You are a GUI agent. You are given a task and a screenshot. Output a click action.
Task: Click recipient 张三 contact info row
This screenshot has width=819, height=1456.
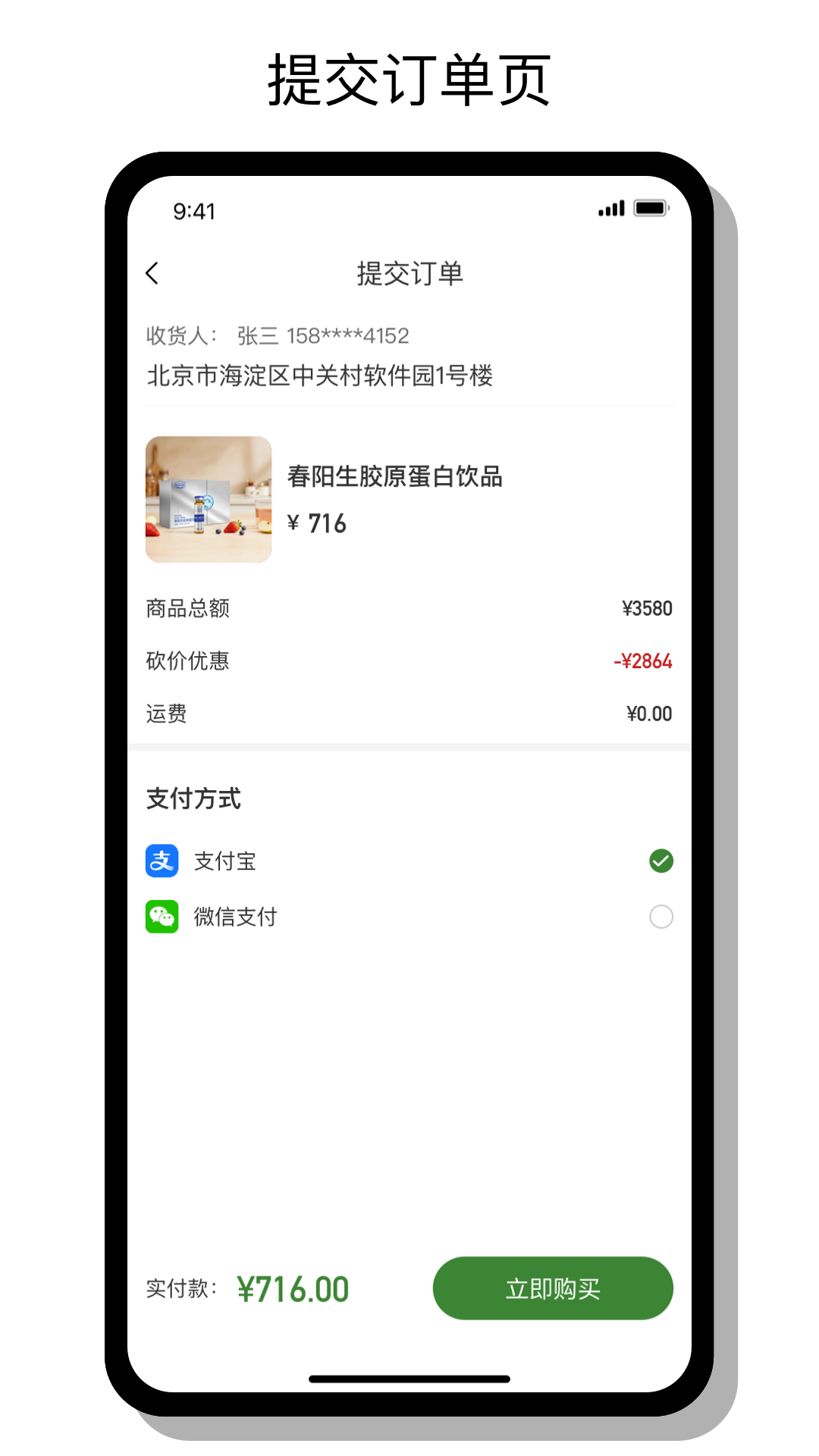(x=277, y=336)
